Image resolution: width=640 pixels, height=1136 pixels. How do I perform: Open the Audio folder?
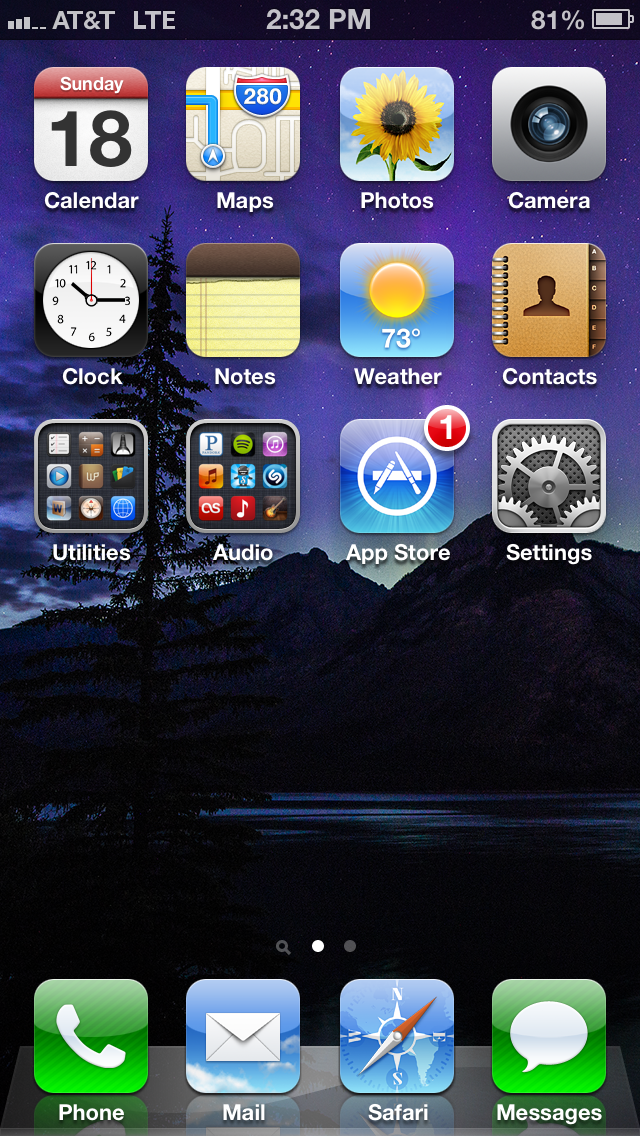point(243,476)
